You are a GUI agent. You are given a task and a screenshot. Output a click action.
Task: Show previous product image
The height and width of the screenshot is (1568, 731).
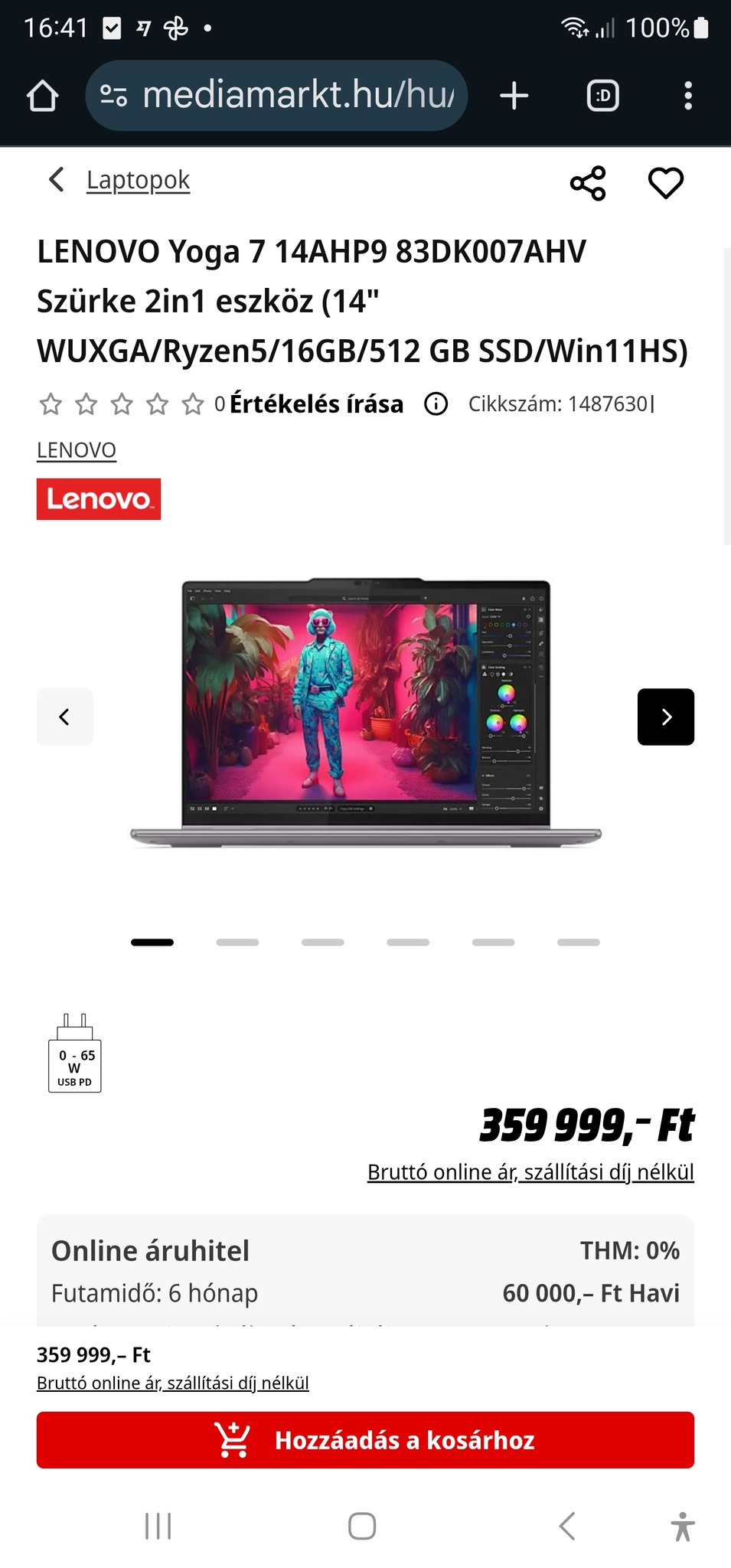65,717
